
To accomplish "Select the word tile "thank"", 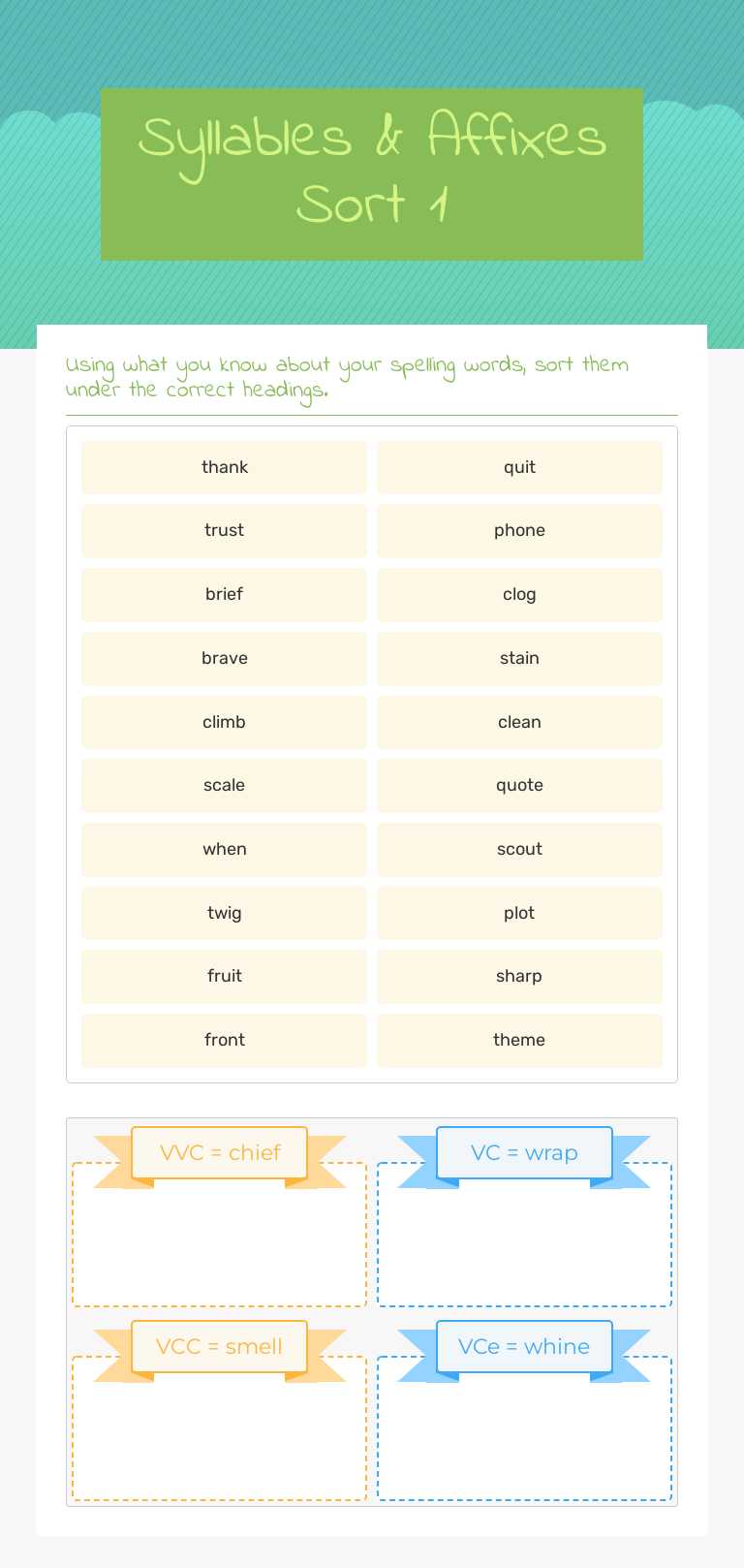I will tap(224, 466).
